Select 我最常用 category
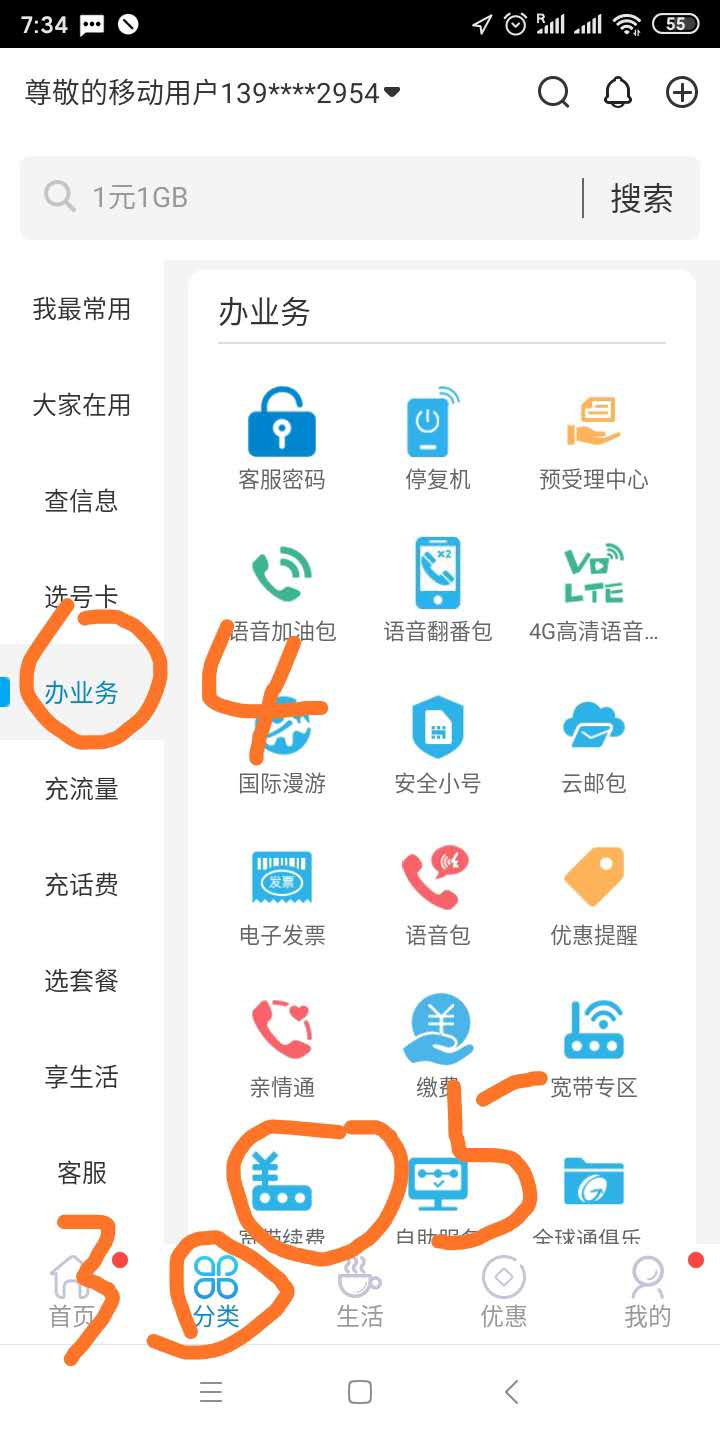The height and width of the screenshot is (1440, 720). click(82, 309)
